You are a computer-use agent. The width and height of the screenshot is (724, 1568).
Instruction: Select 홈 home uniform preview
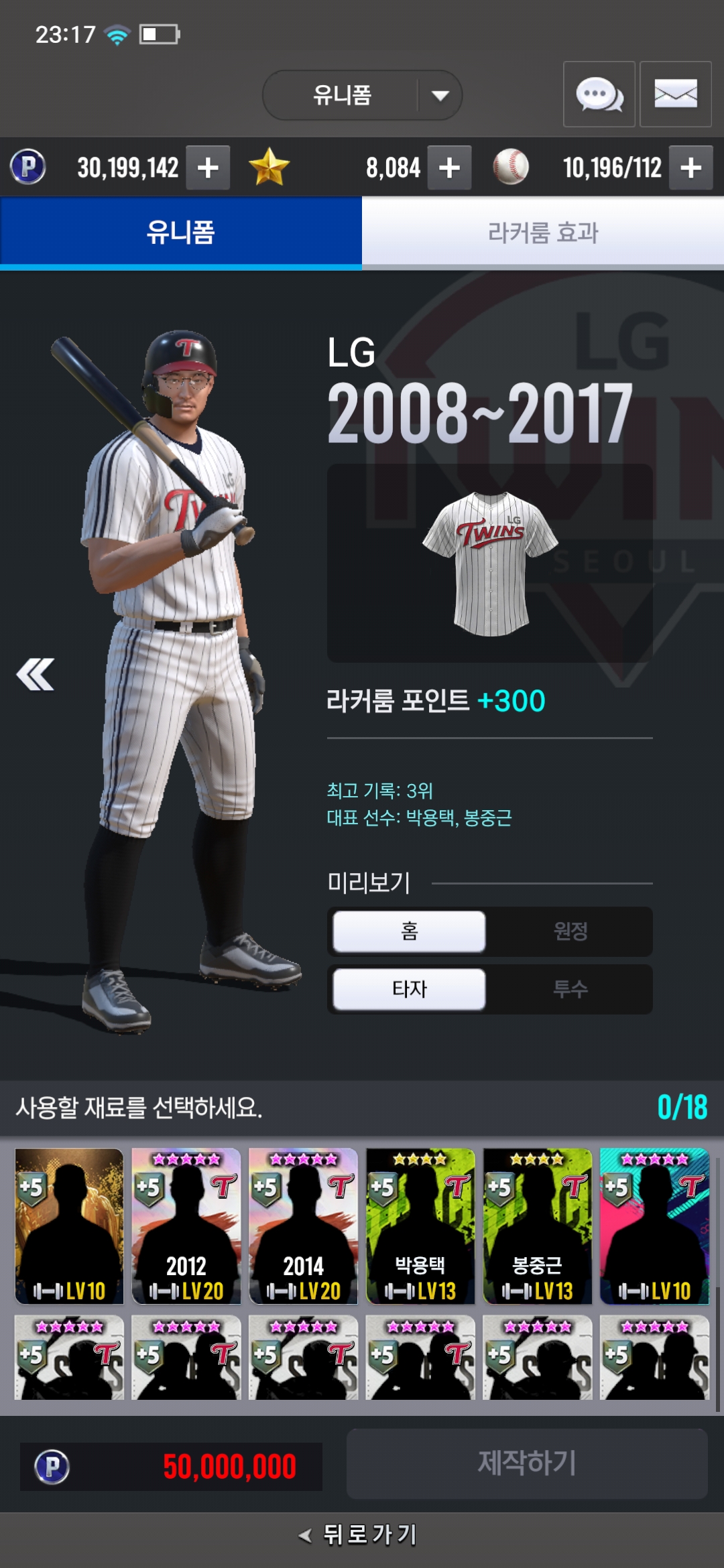click(409, 931)
